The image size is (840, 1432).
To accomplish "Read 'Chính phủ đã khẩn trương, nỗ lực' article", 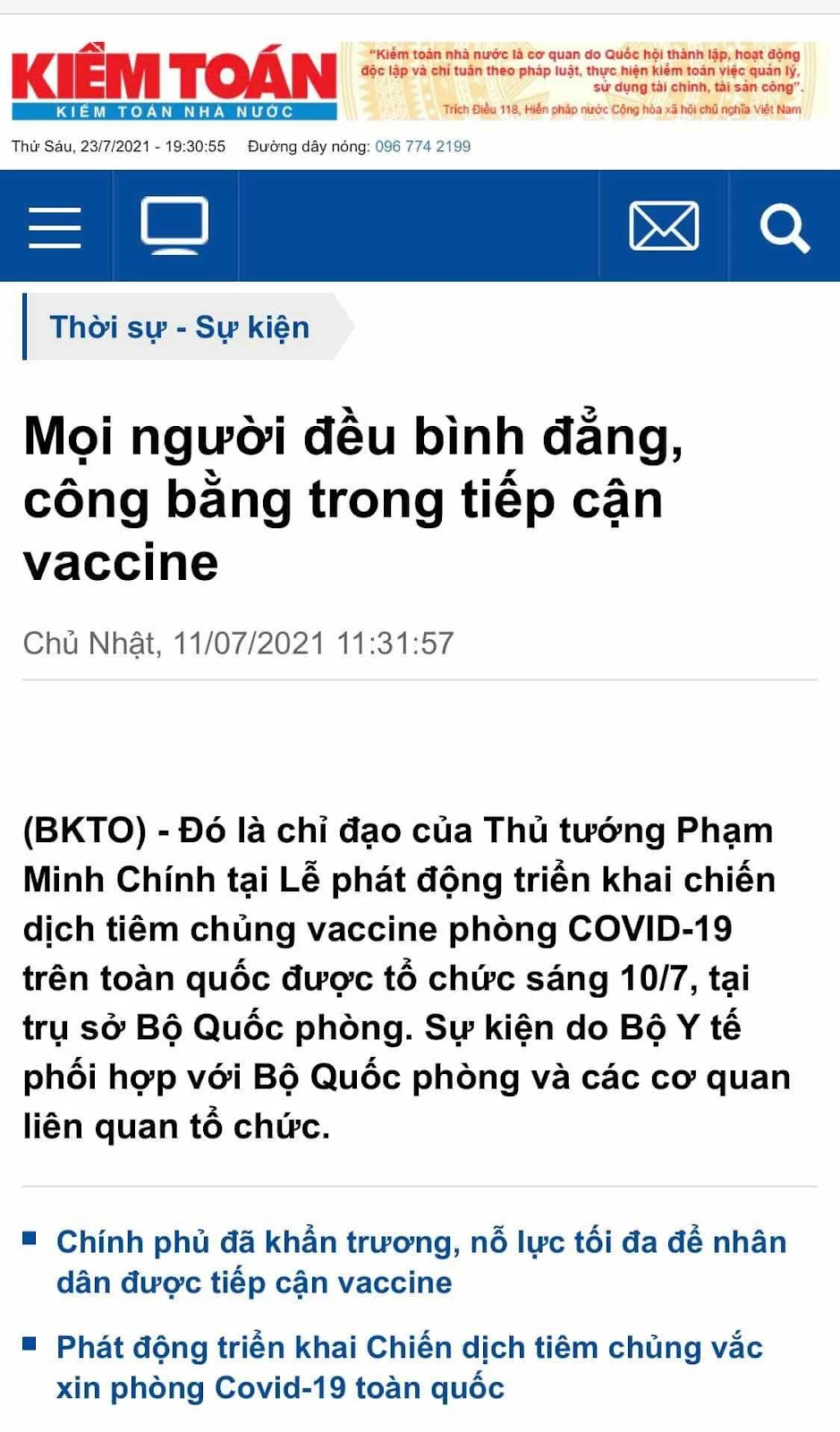I will [421, 1262].
